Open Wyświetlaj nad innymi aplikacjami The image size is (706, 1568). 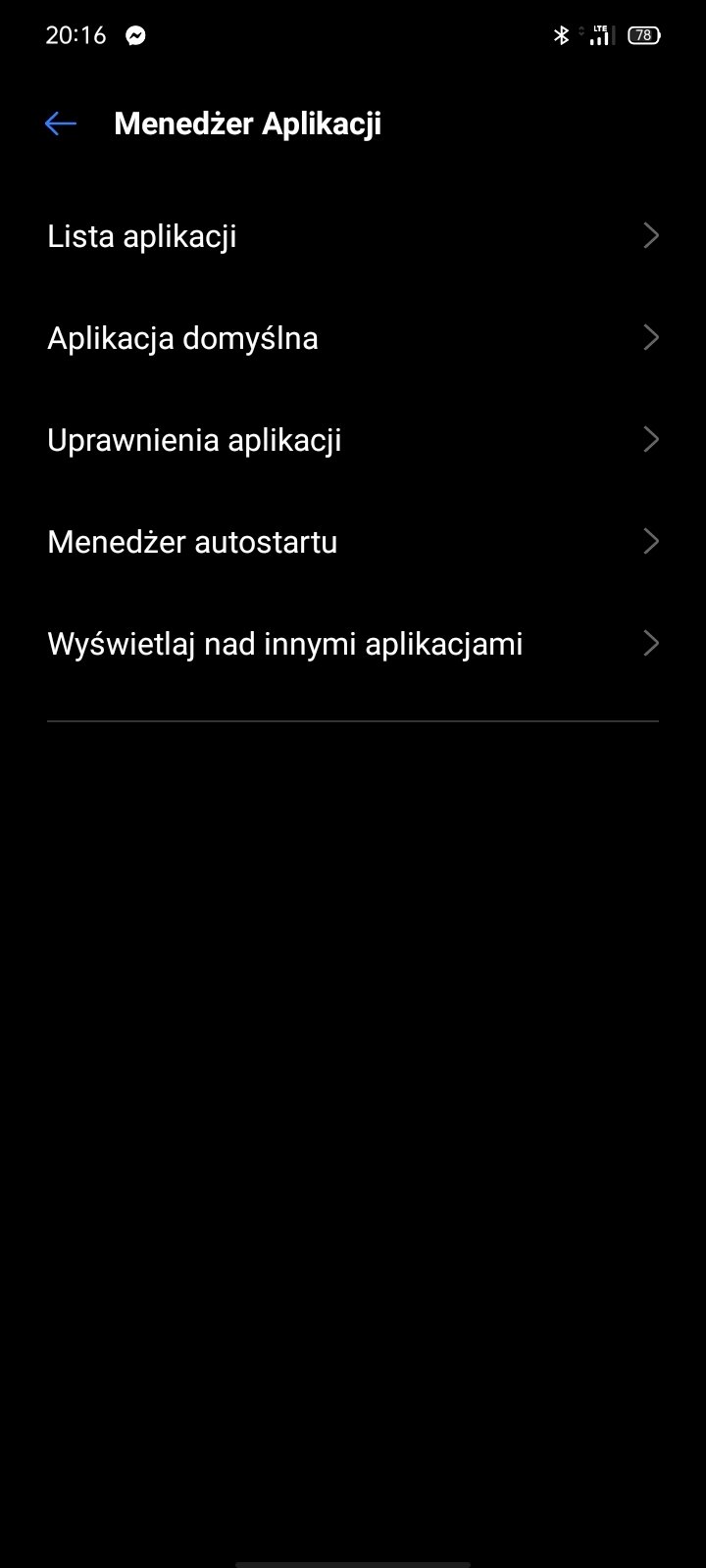(352, 644)
